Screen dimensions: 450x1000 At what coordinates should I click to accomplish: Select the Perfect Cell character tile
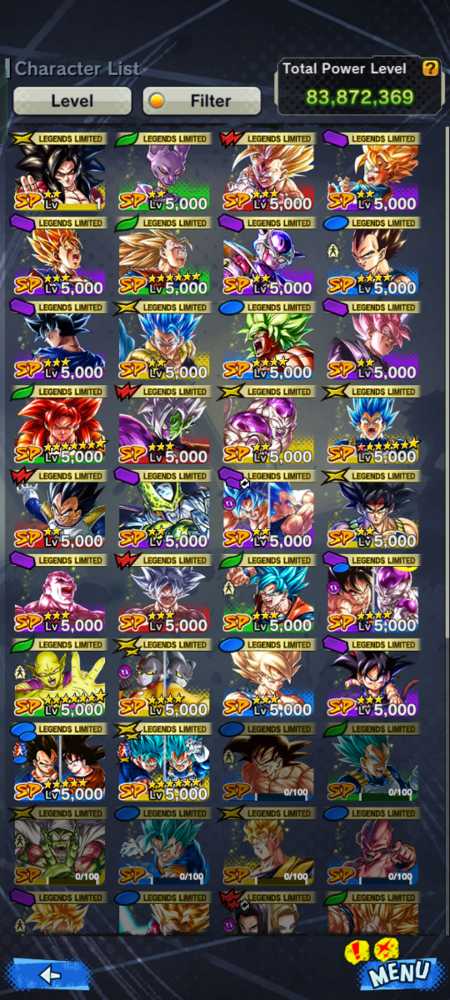163,508
